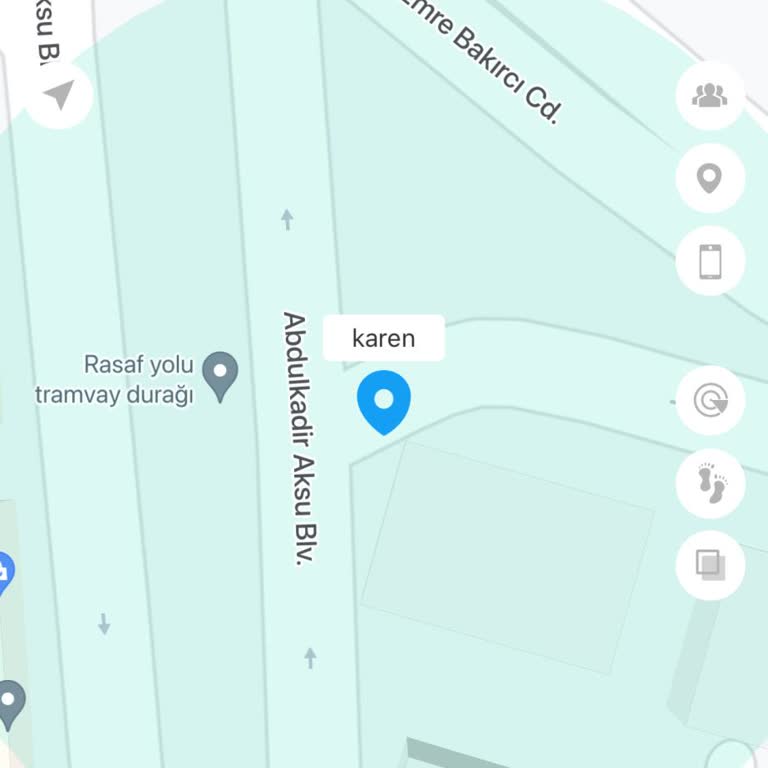Open the phone device icon
The image size is (768, 768).
tap(710, 261)
